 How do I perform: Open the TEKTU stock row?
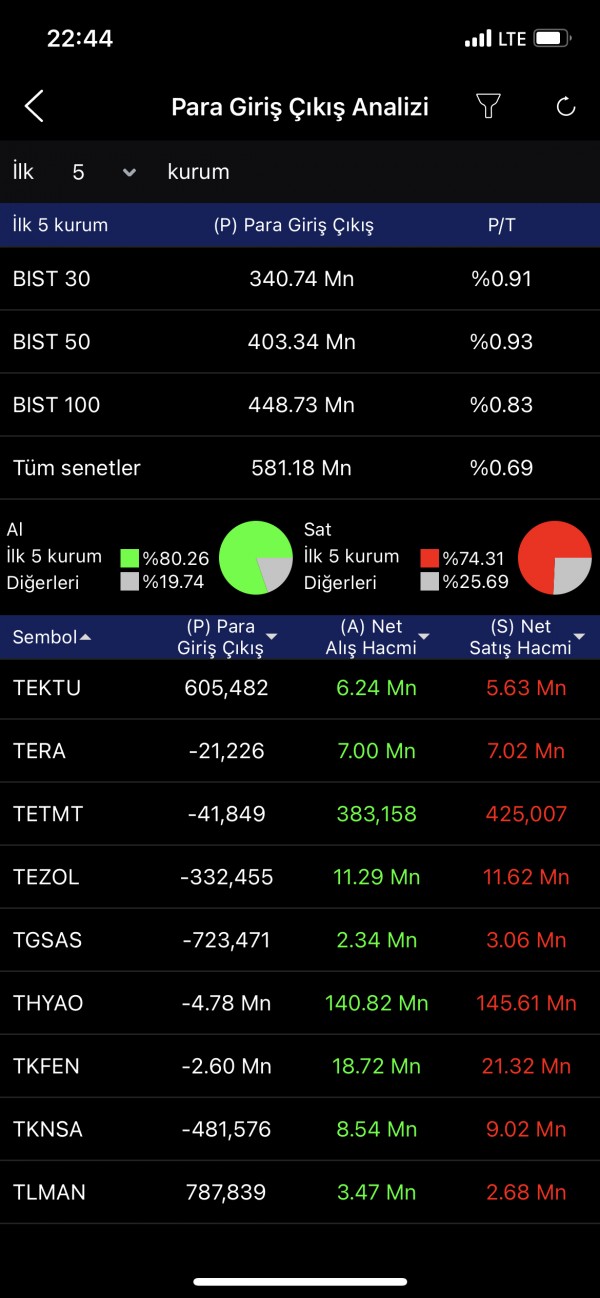tap(300, 688)
